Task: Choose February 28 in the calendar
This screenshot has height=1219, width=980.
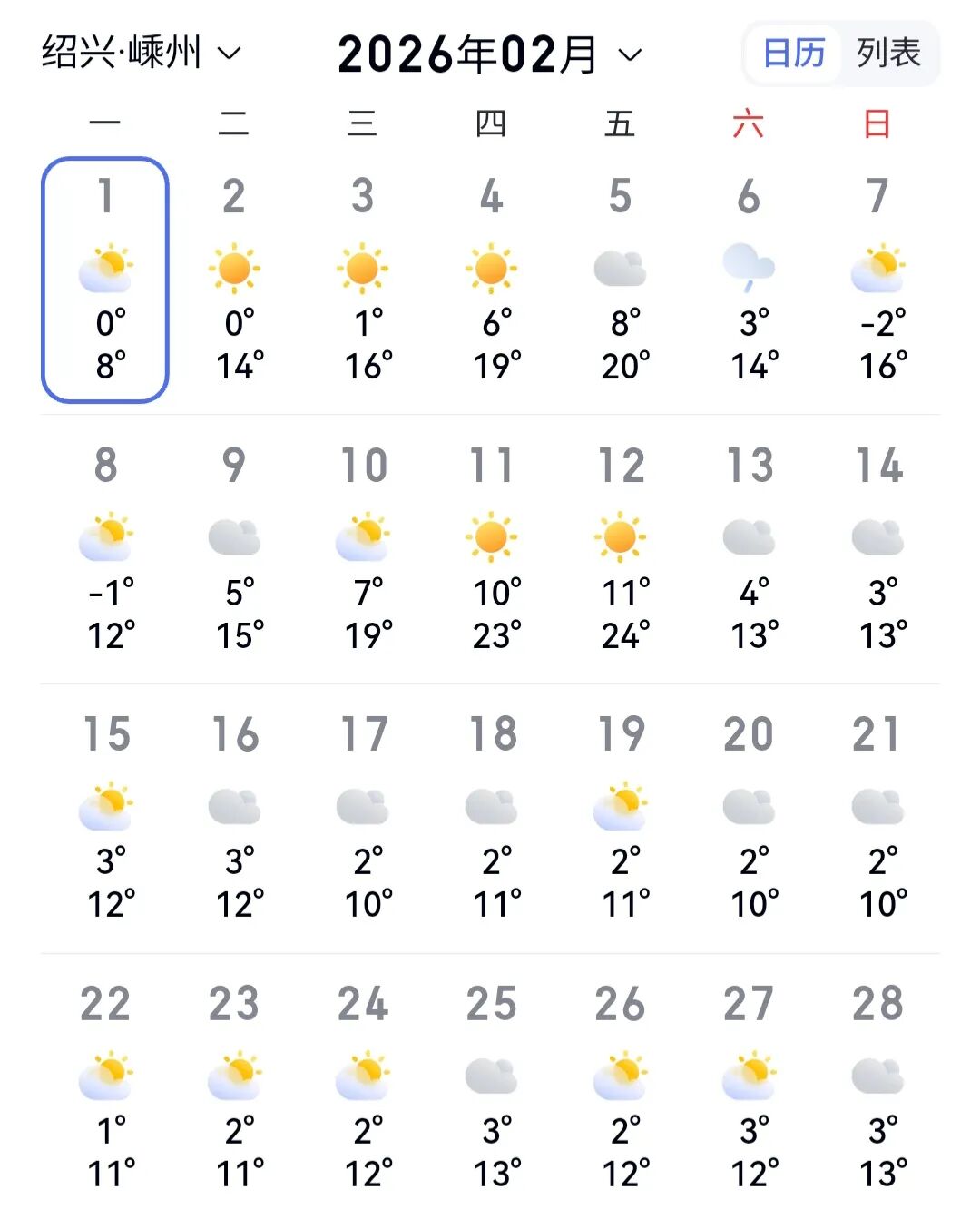Action: click(878, 1087)
